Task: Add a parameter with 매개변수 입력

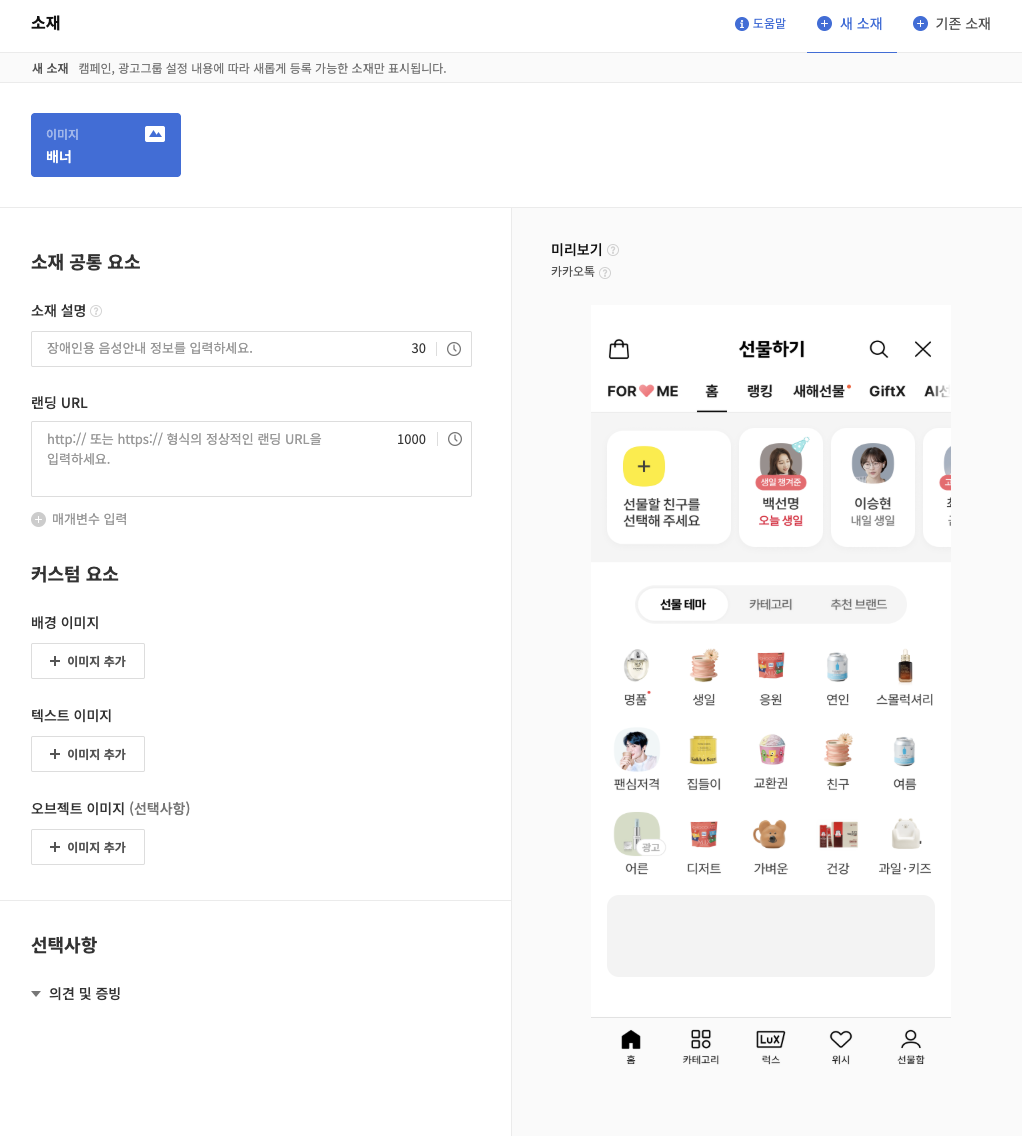Action: pyautogui.click(x=80, y=519)
